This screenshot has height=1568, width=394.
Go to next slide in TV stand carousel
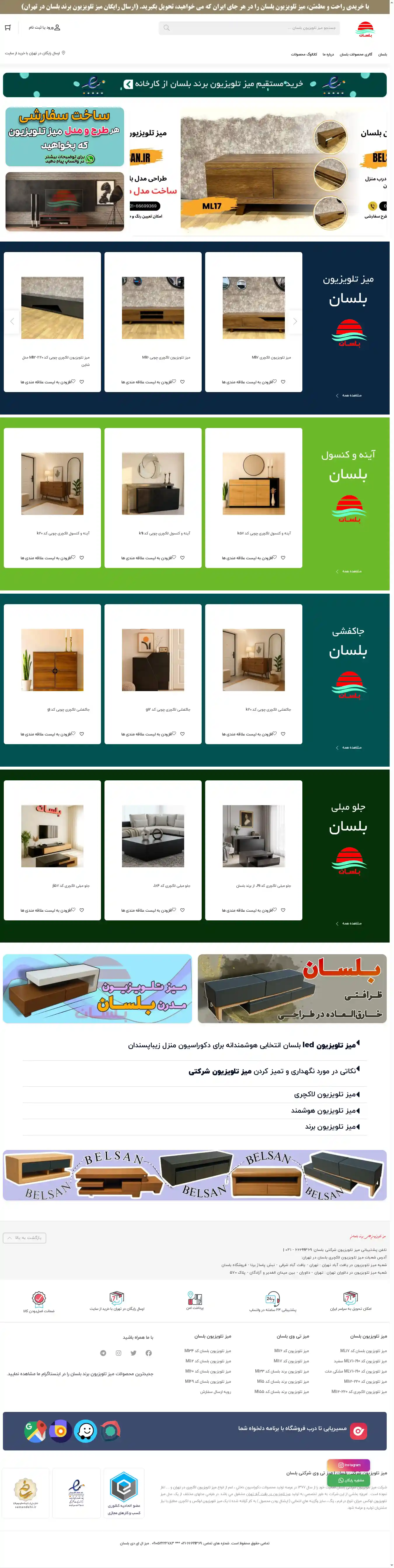(295, 321)
